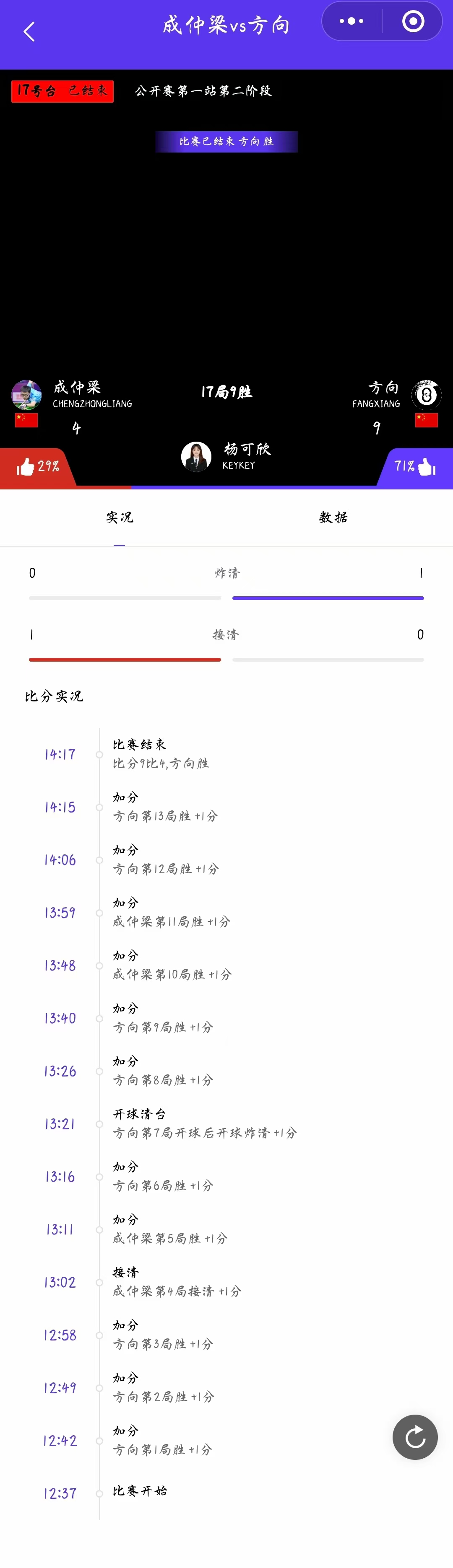Refresh the match feed with floating button
This screenshot has width=453, height=1568.
414,1437
